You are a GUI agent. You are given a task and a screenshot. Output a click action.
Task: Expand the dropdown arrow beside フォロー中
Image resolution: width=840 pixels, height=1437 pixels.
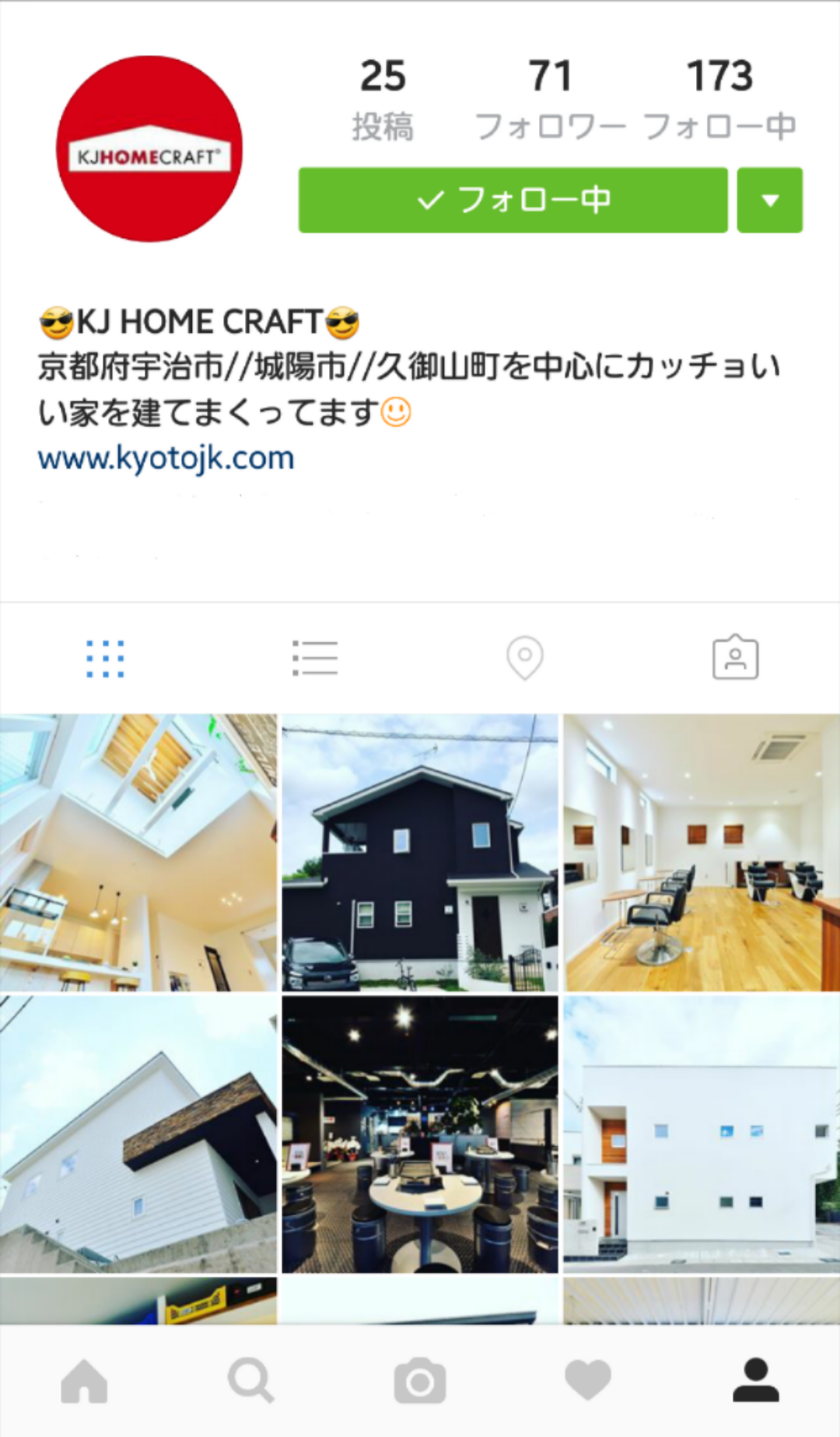[770, 200]
